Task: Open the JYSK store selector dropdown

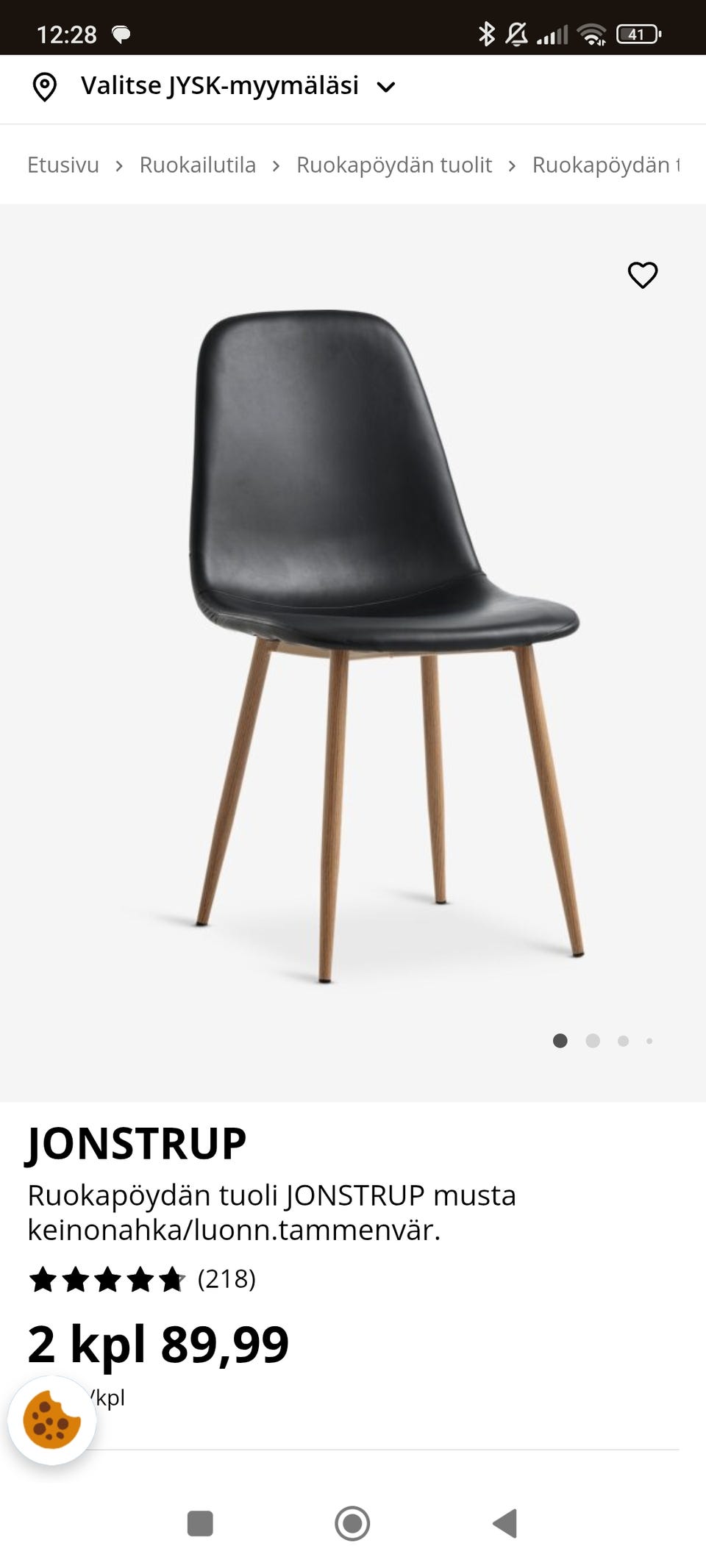Action: [x=219, y=87]
